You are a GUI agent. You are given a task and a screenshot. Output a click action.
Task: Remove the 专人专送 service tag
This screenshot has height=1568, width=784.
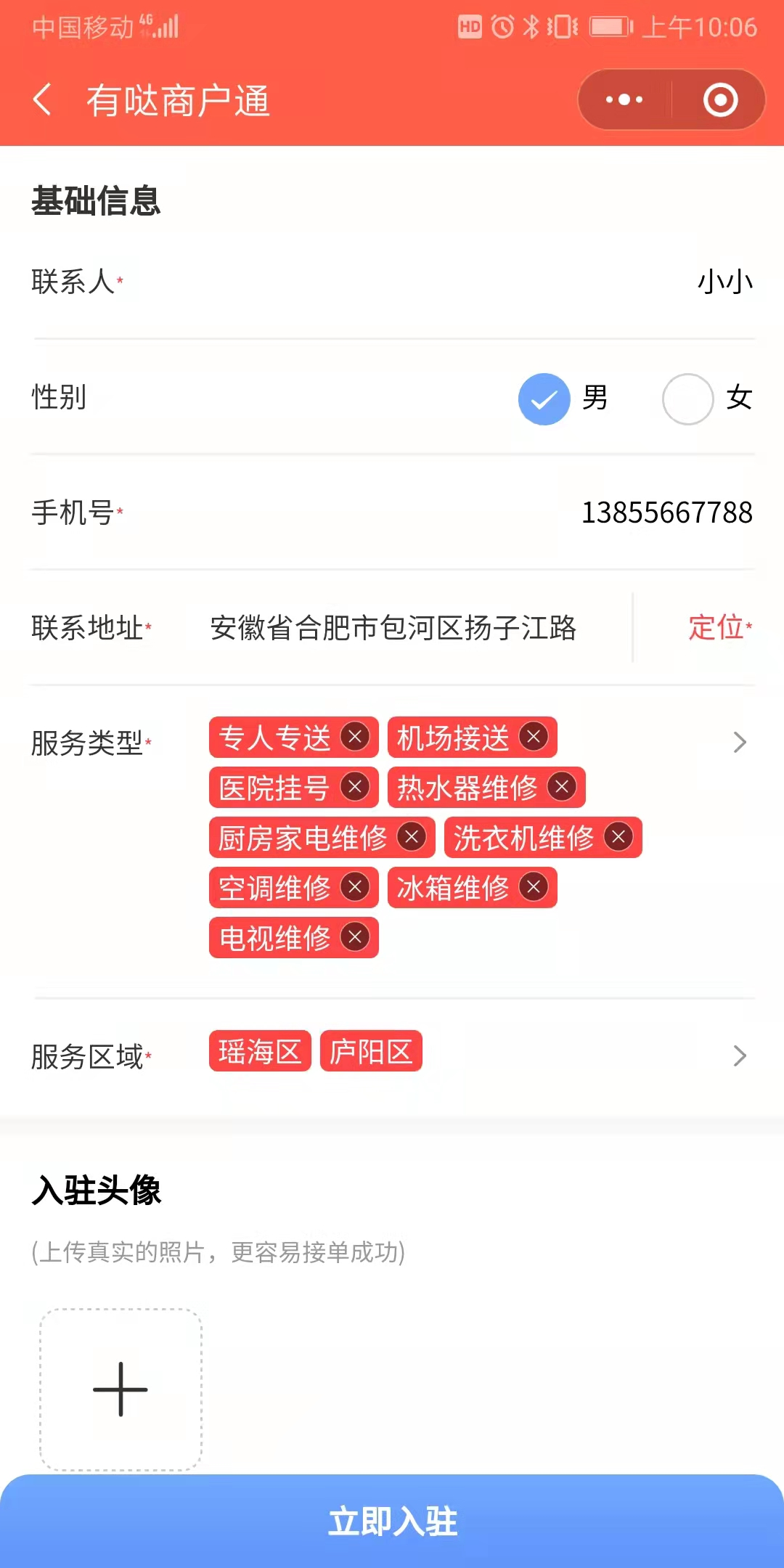click(355, 737)
